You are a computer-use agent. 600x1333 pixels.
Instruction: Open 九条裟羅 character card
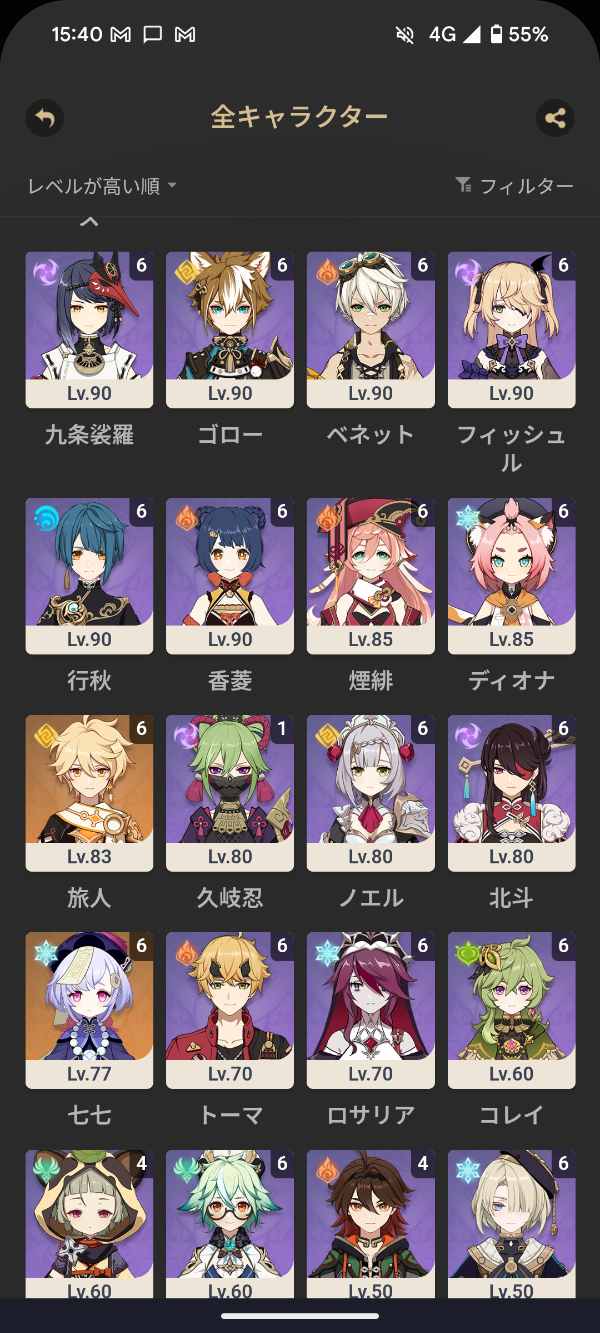pyautogui.click(x=89, y=329)
